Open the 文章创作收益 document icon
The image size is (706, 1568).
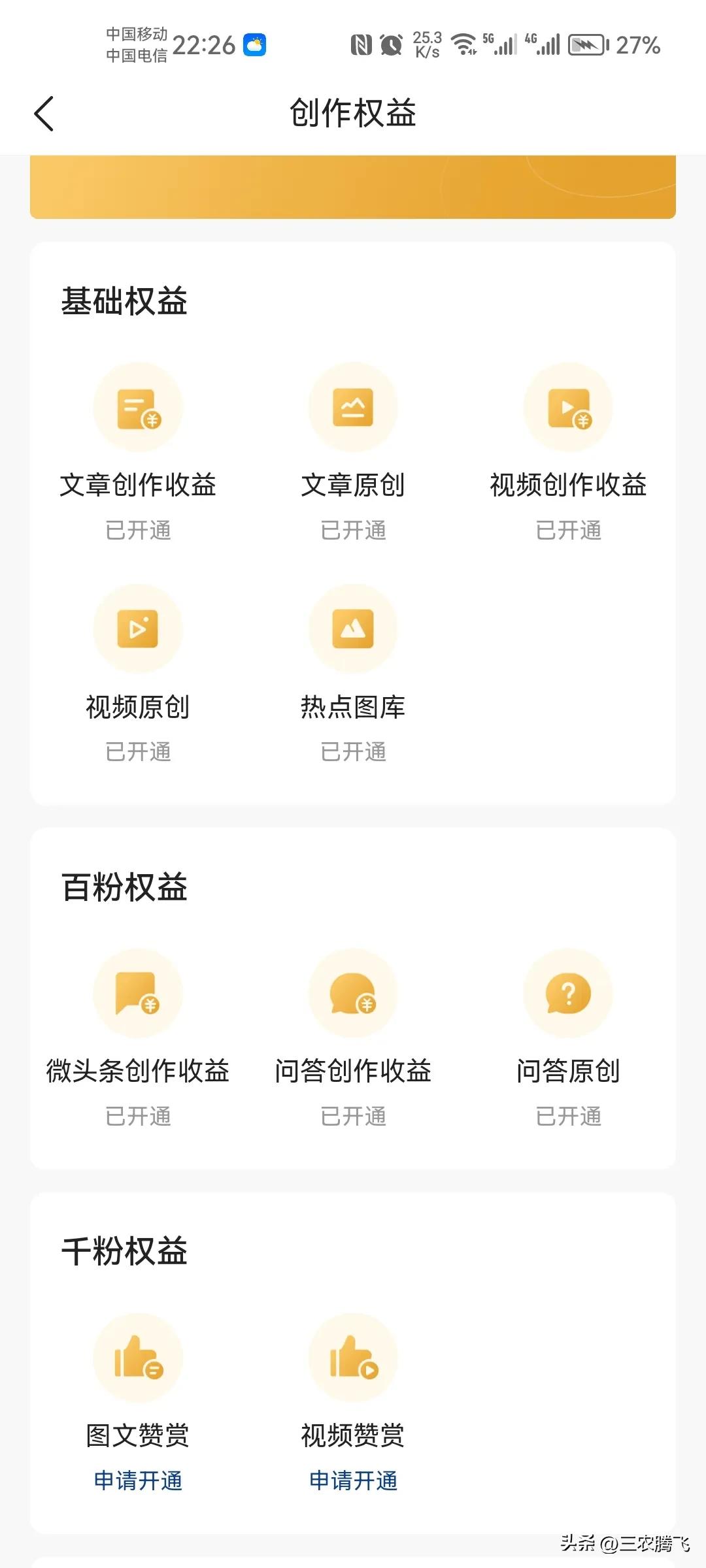138,406
